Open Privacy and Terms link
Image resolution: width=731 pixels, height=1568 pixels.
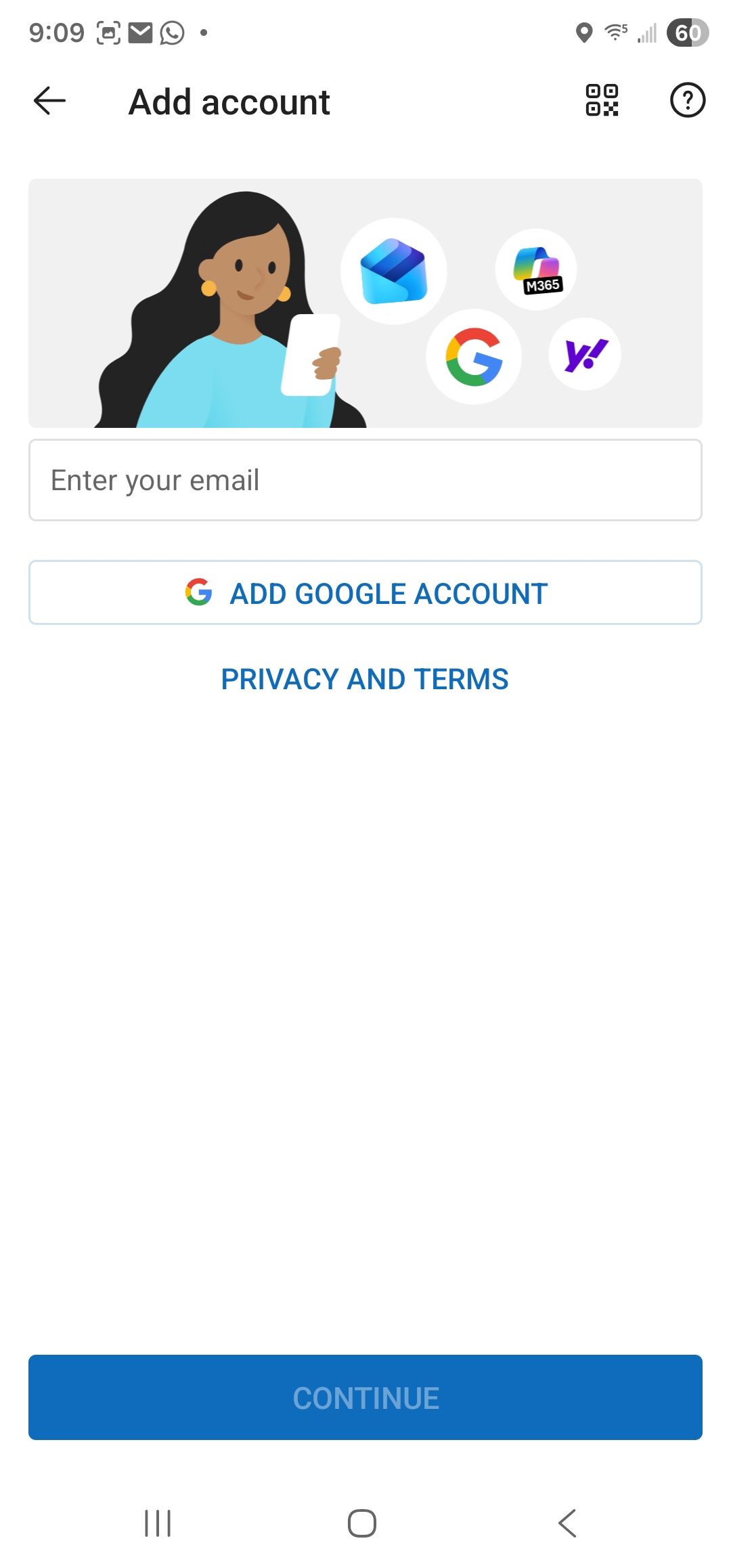(365, 679)
